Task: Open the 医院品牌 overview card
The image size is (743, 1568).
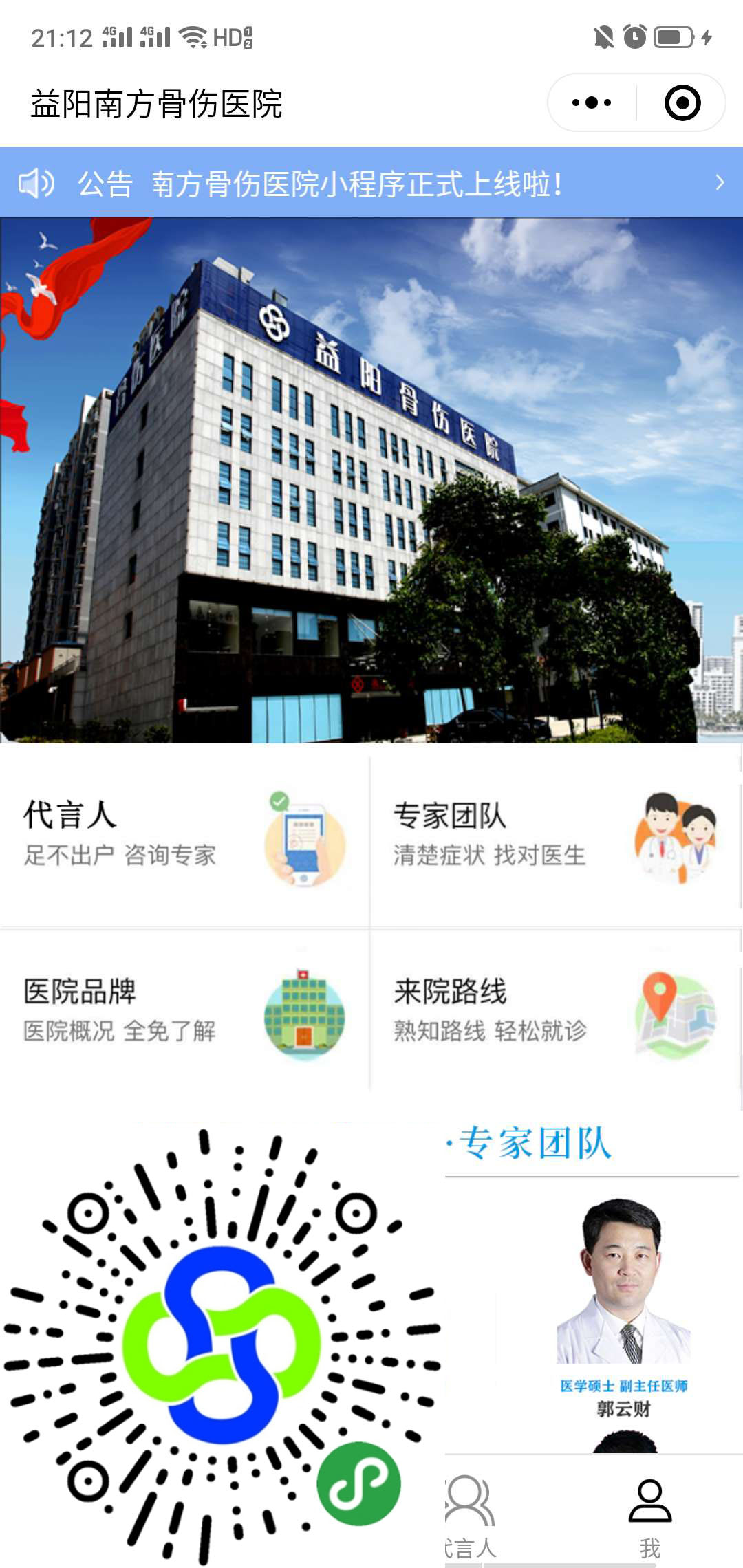Action: 184,1011
